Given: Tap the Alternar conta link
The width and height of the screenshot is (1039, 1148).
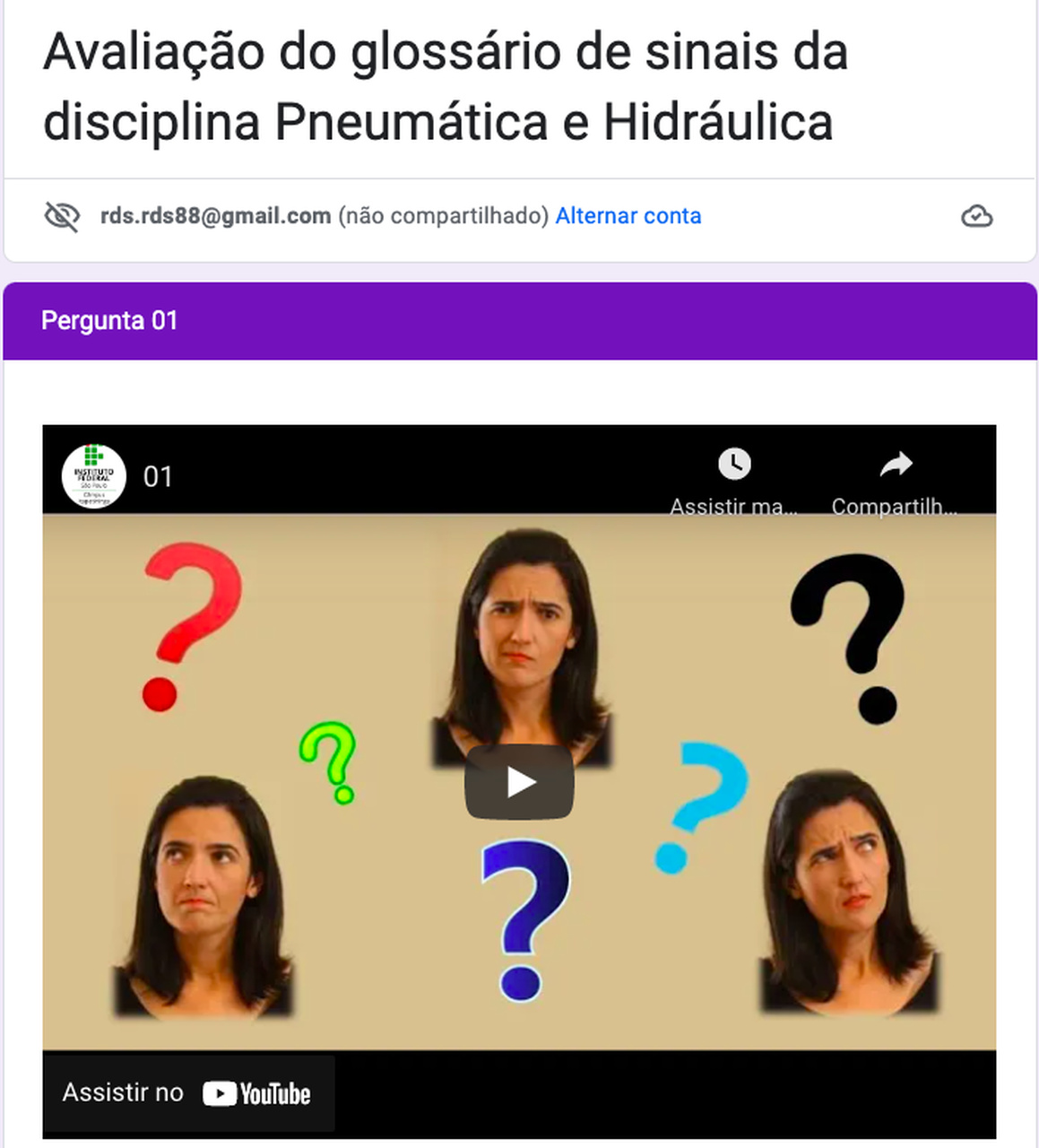Looking at the screenshot, I should (x=628, y=216).
